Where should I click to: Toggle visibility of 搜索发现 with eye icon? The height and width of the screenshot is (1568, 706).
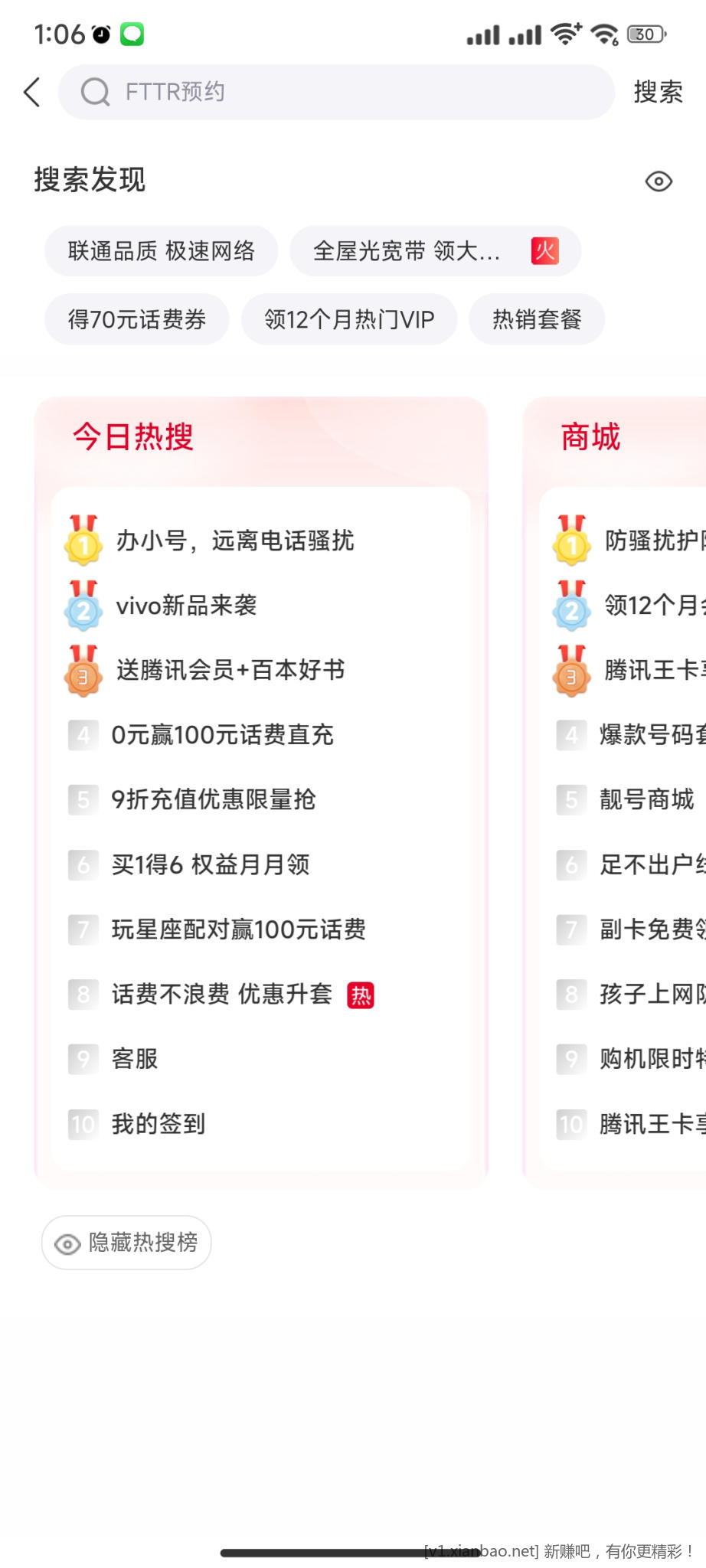point(659,181)
